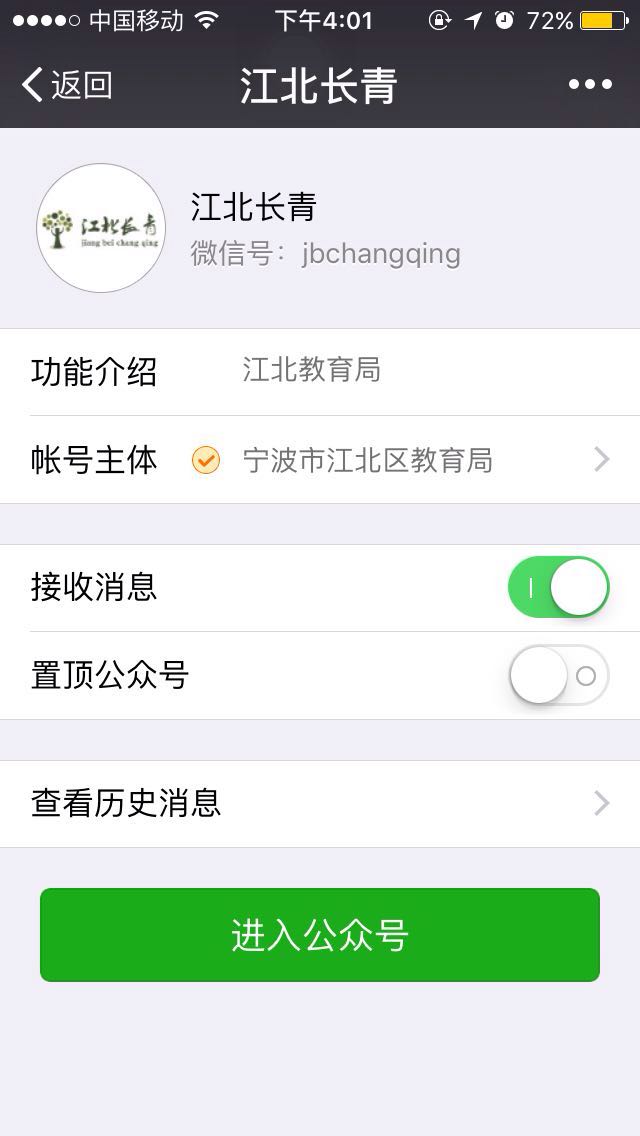Open the 帐号主体 row for 宁波市江北区教育局

tap(320, 460)
